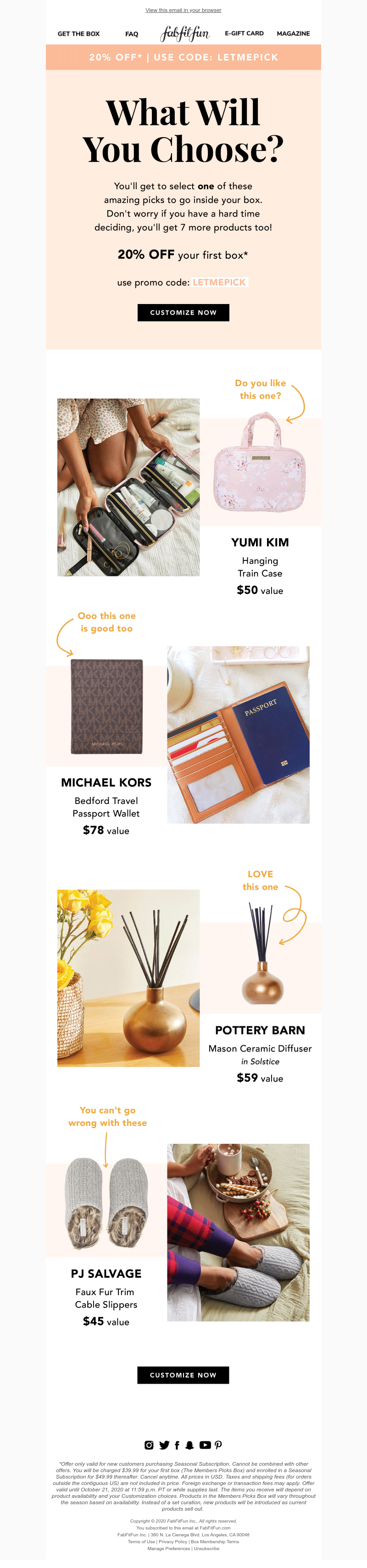The width and height of the screenshot is (367, 1568).
Task: Visit FabFitFun's Facebook page
Action: [x=177, y=1445]
